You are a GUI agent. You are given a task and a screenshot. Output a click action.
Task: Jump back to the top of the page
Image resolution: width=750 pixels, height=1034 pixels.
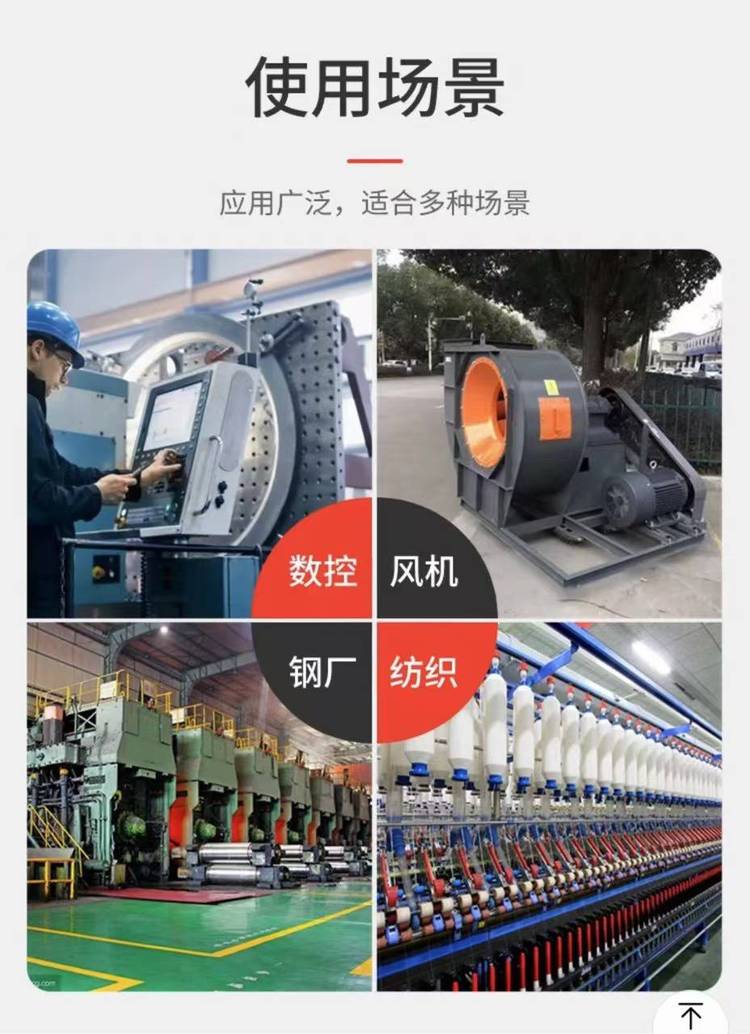(691, 1016)
